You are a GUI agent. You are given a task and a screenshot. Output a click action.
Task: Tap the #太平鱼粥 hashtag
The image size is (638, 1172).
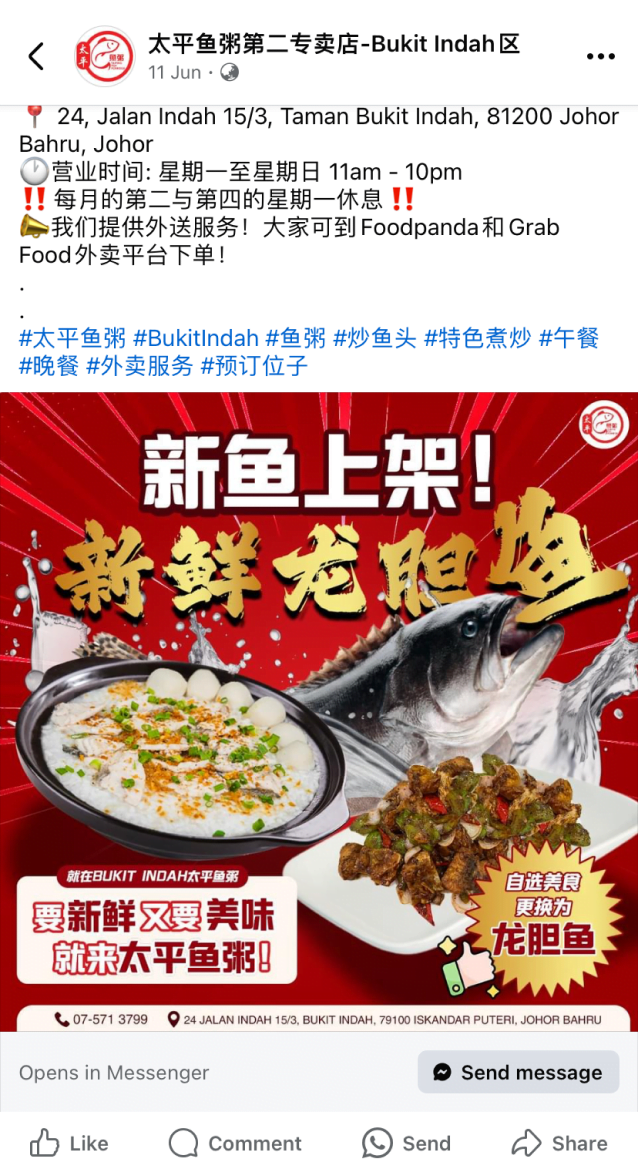pos(72,338)
